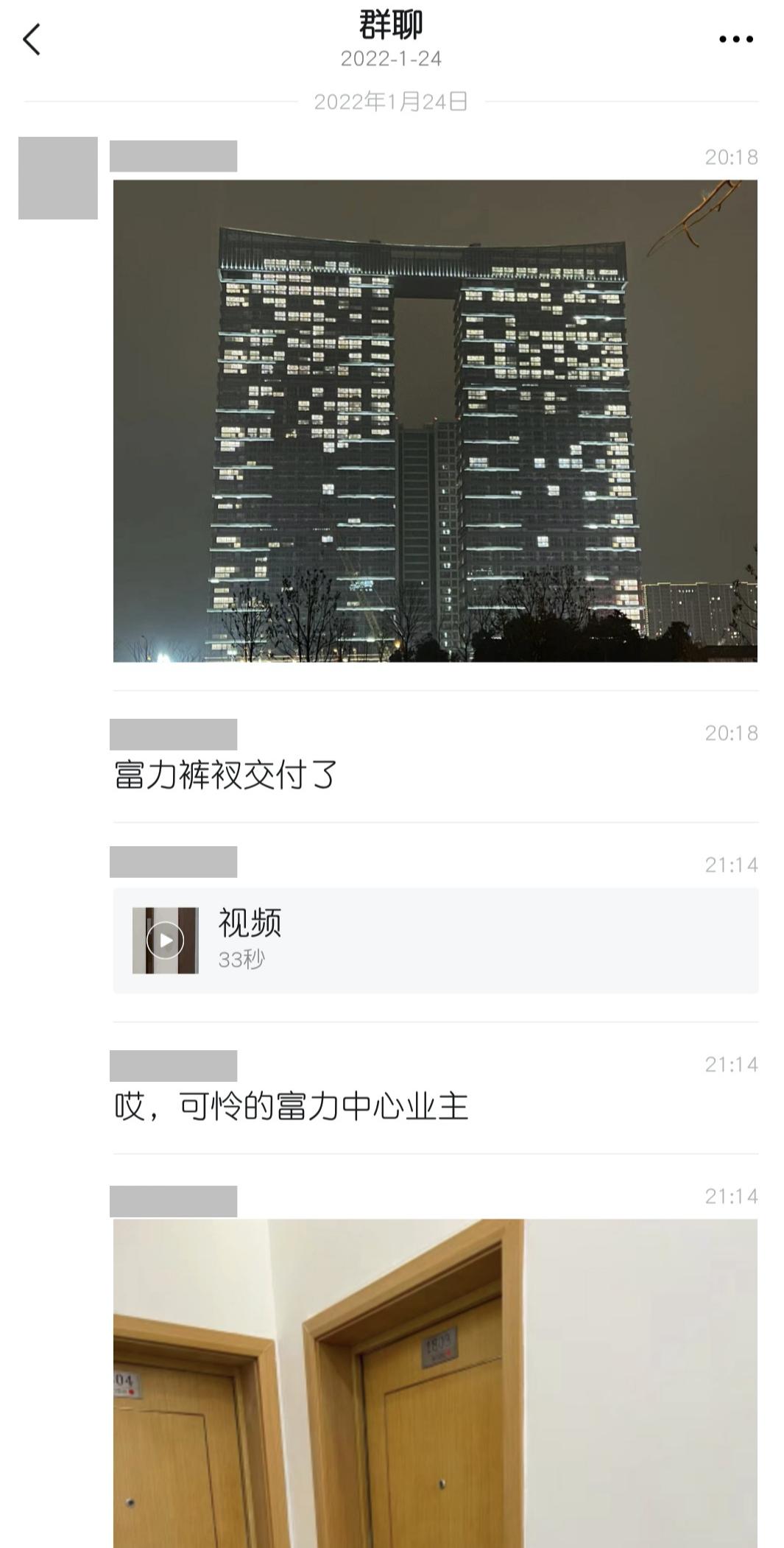784x1548 pixels.
Task: Tap the back arrow to exit the chat
Action: click(32, 41)
